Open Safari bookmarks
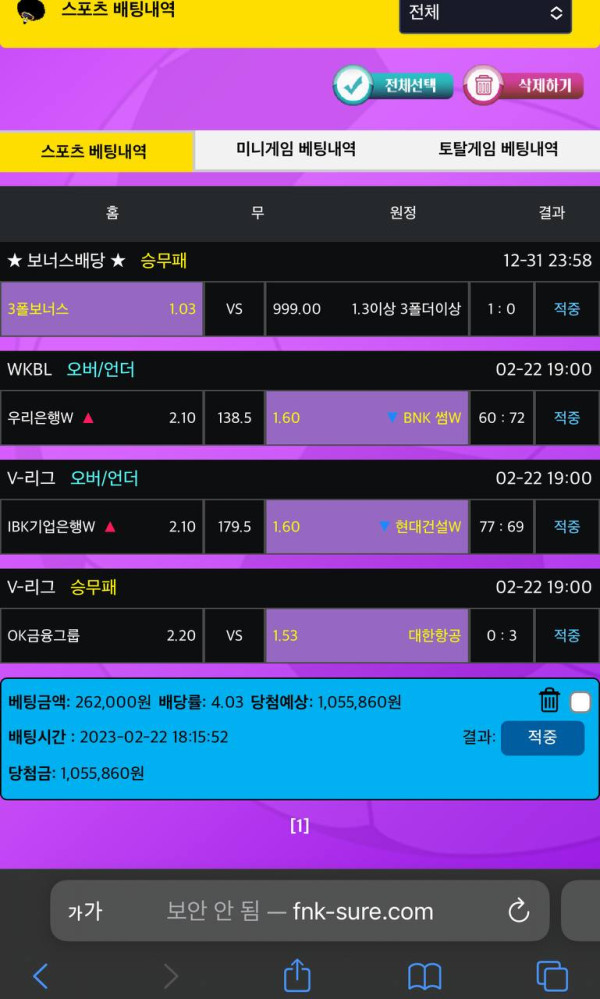Image resolution: width=600 pixels, height=999 pixels. [x=425, y=975]
